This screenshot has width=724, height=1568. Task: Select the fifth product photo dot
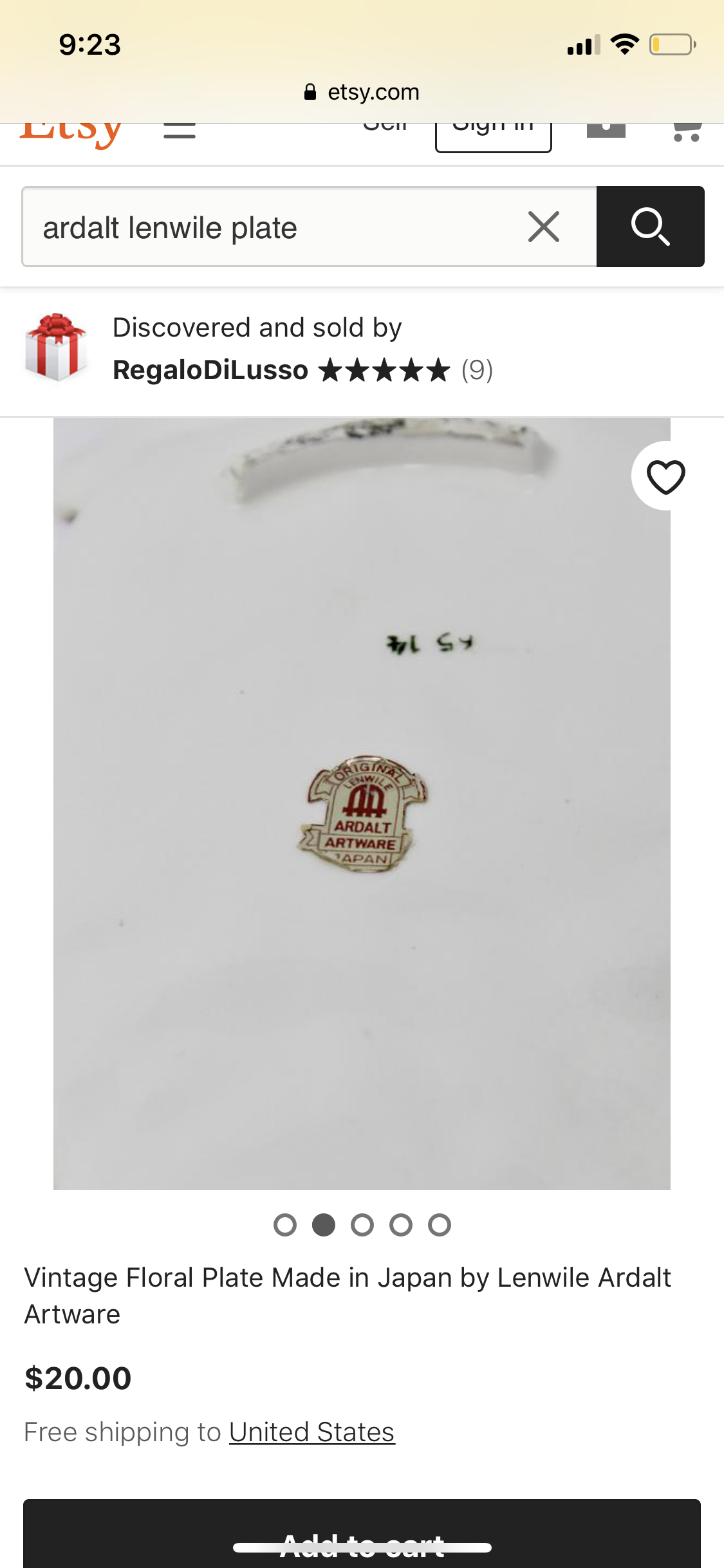440,1225
